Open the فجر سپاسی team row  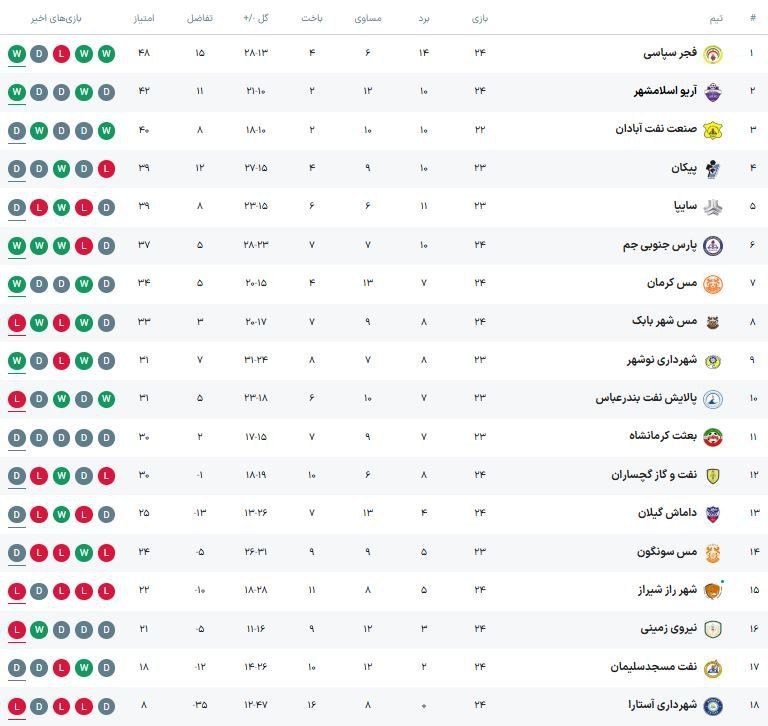[x=670, y=53]
